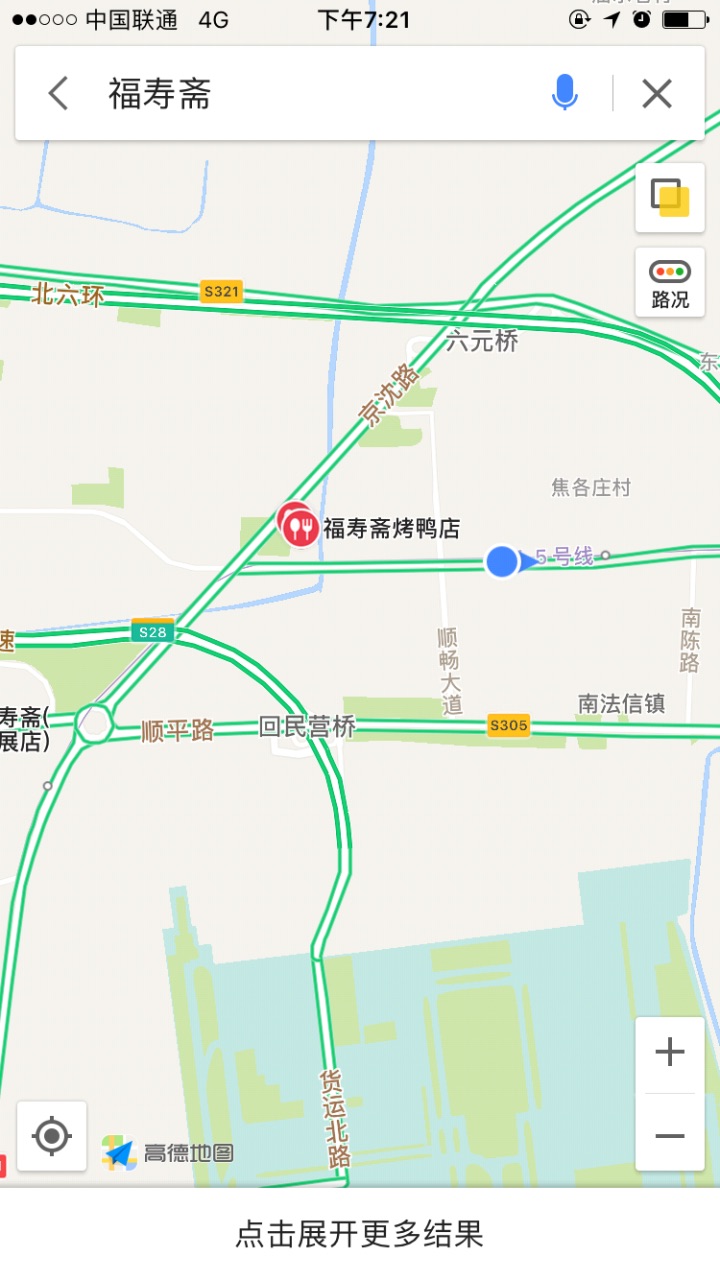Open the map layers selector
This screenshot has height=1280, width=720.
point(669,198)
